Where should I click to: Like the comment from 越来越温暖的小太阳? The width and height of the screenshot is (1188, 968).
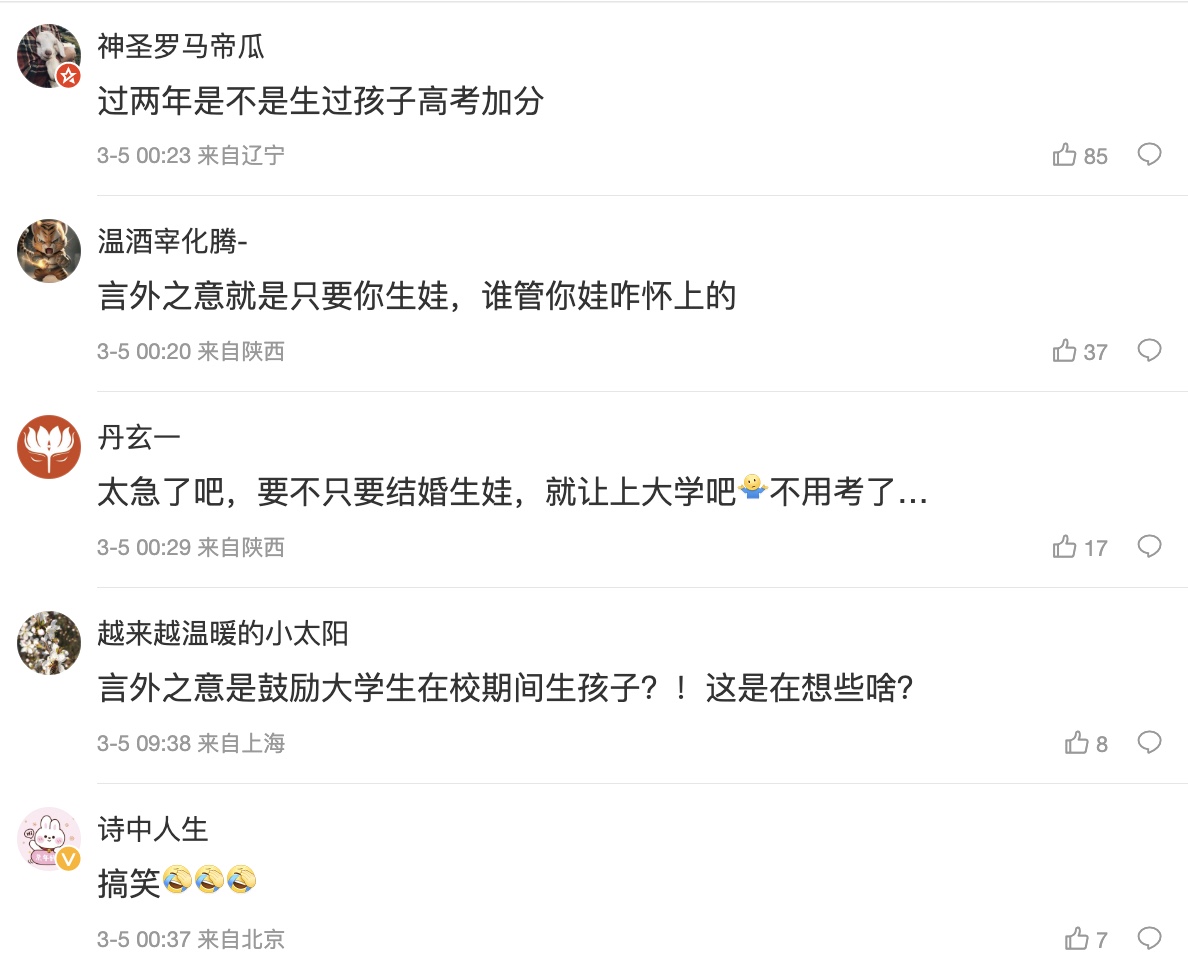coord(1077,743)
